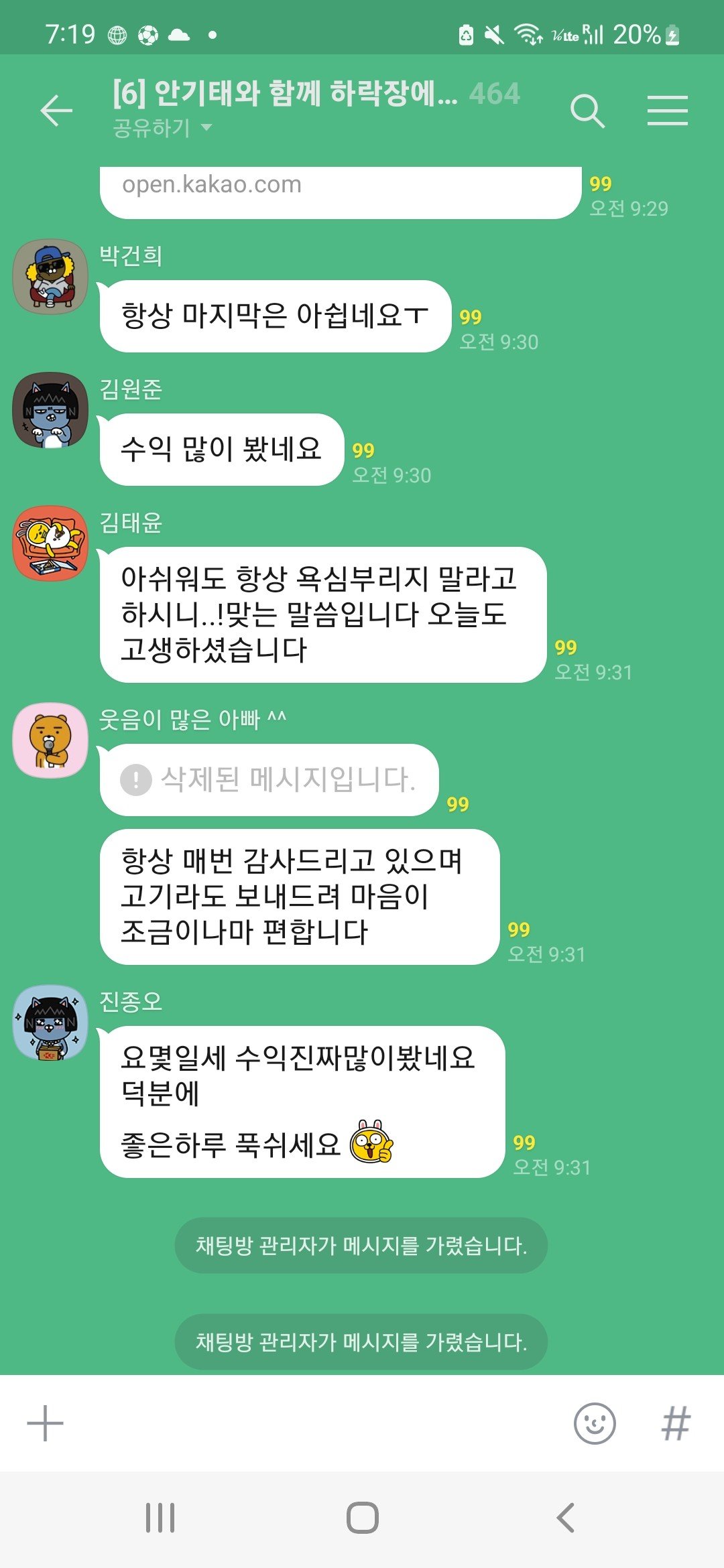Viewport: 724px width, 1568px height.
Task: View 김태윤's profile picture
Action: point(50,543)
